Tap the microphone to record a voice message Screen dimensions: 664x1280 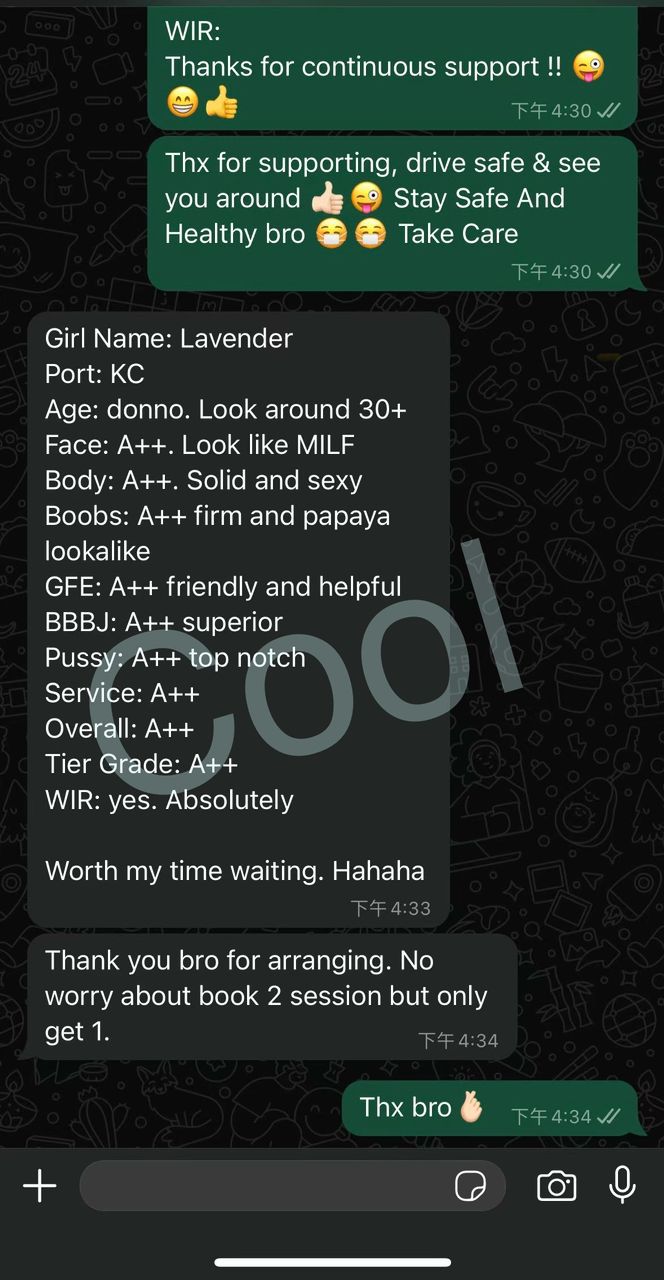[x=622, y=1185]
